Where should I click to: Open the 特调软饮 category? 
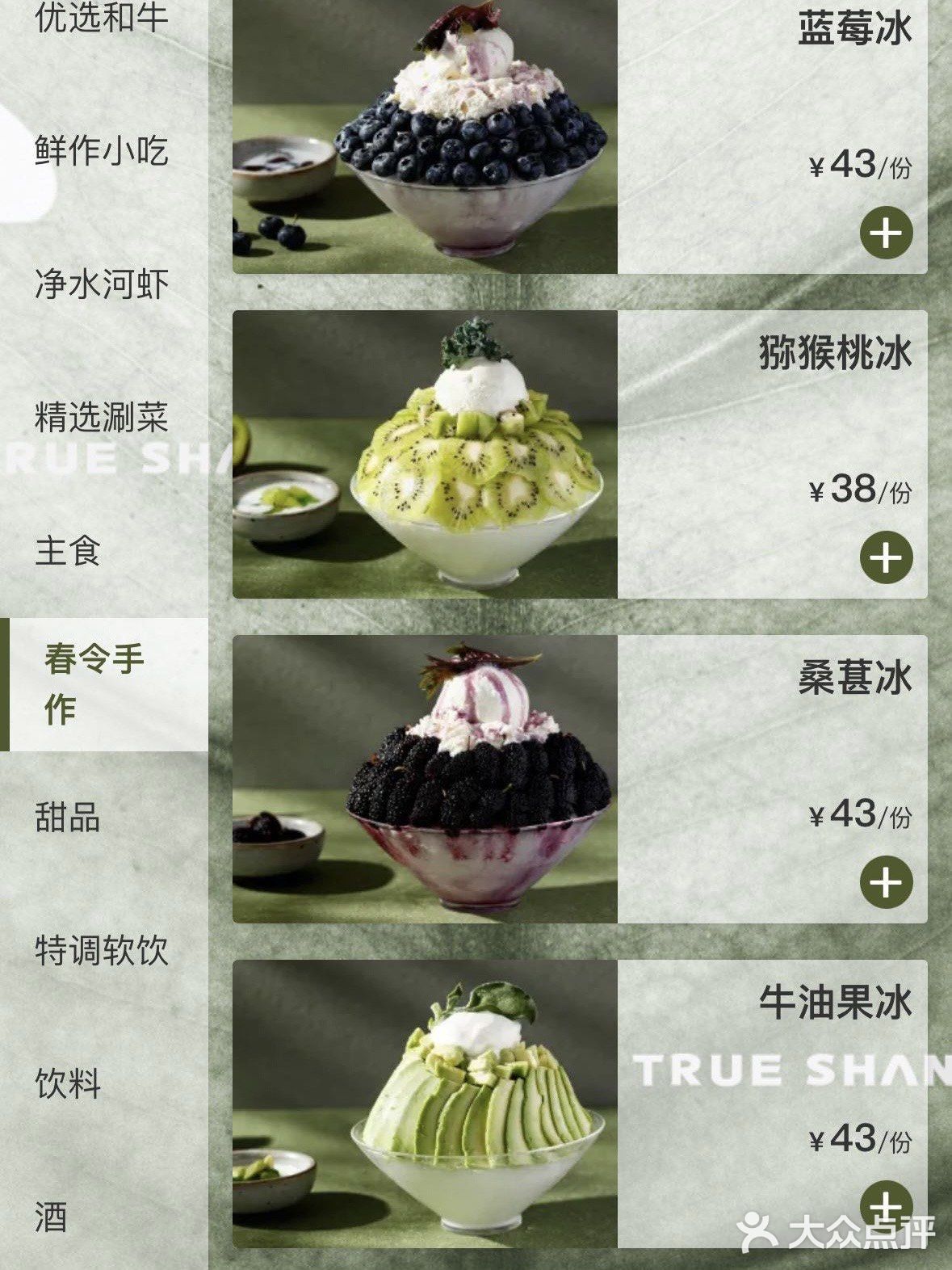[102, 950]
